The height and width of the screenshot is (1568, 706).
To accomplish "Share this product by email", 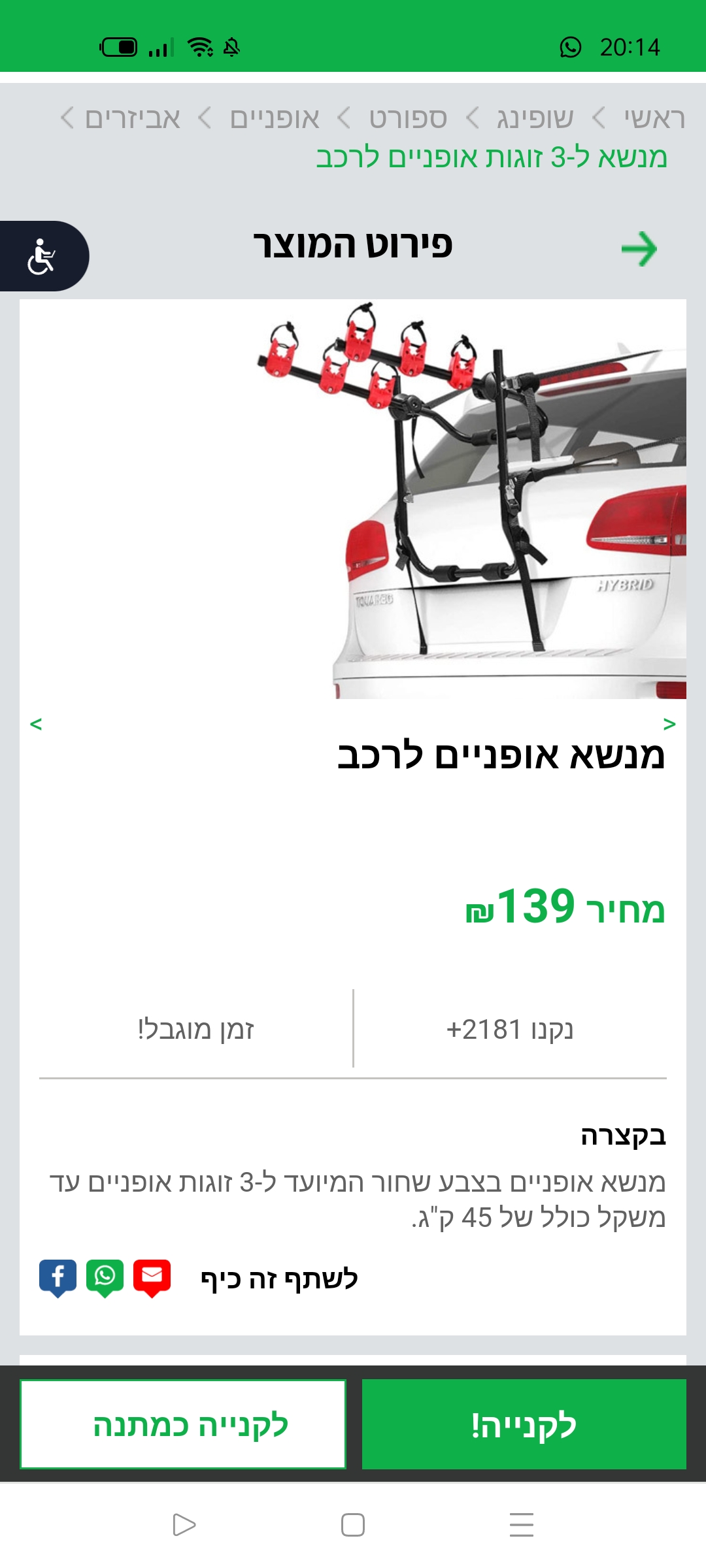I will pos(152,1277).
